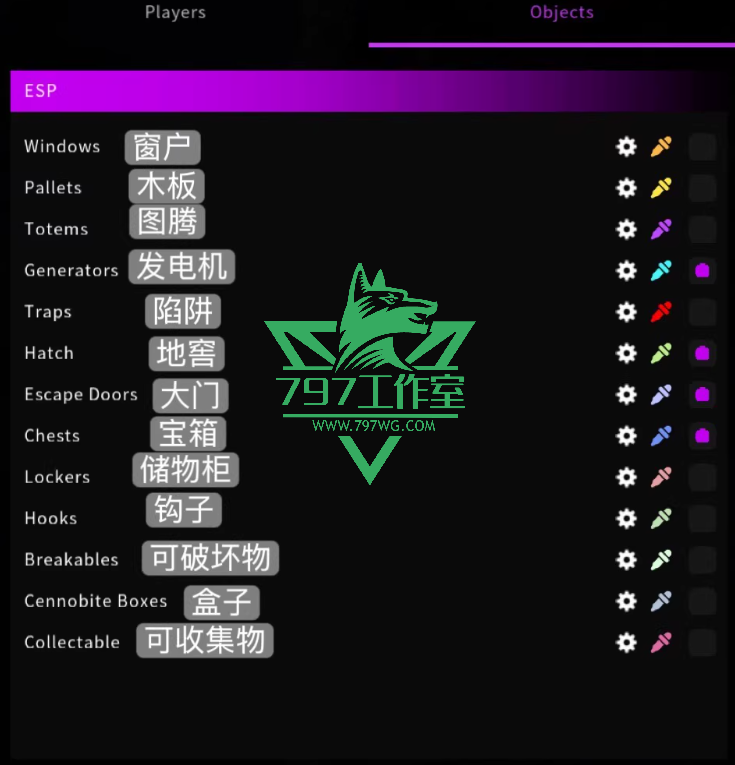Viewport: 735px width, 765px height.
Task: Turn off the Chests checkbox
Action: click(x=702, y=436)
